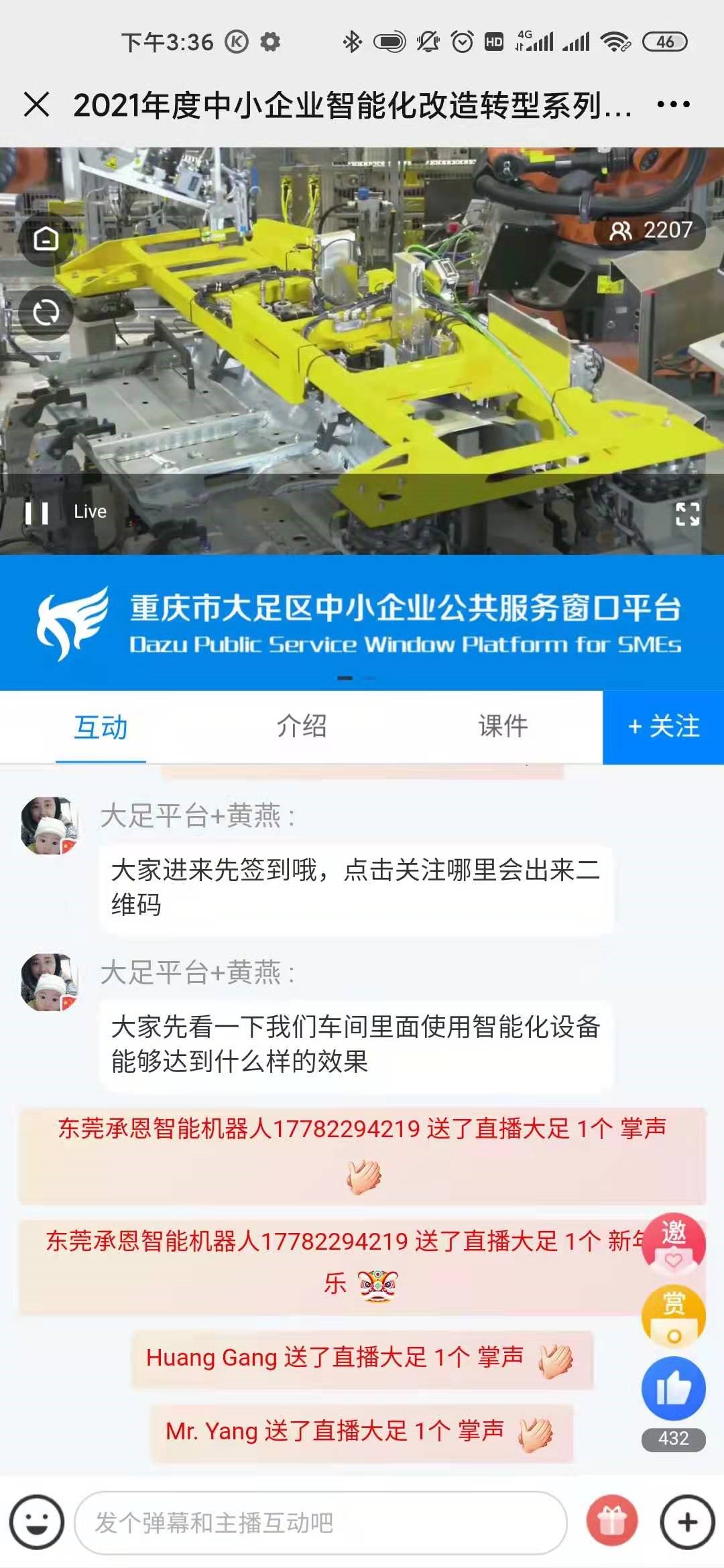Open the Dazu SME platform banner
This screenshot has width=724, height=1568.
362,623
